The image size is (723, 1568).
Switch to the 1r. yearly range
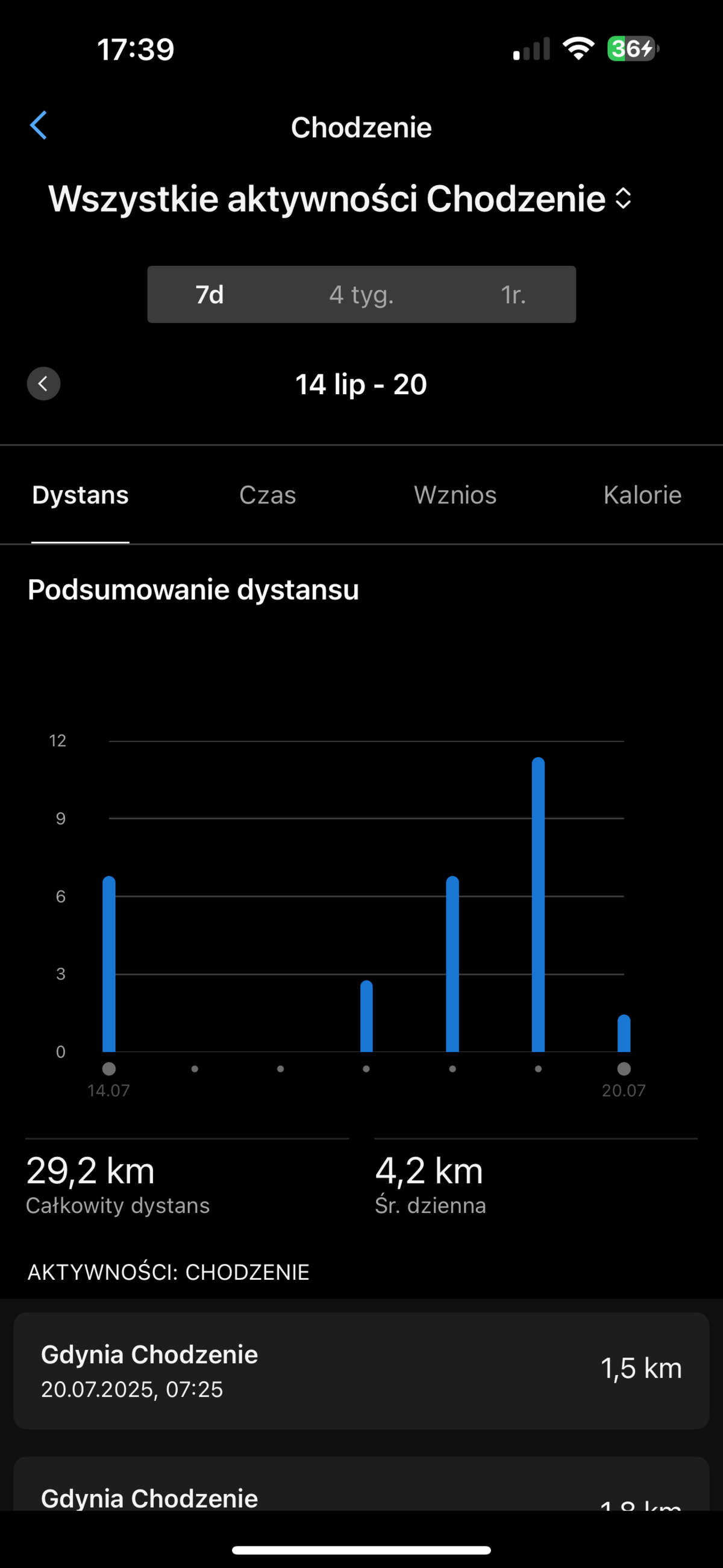(x=513, y=295)
